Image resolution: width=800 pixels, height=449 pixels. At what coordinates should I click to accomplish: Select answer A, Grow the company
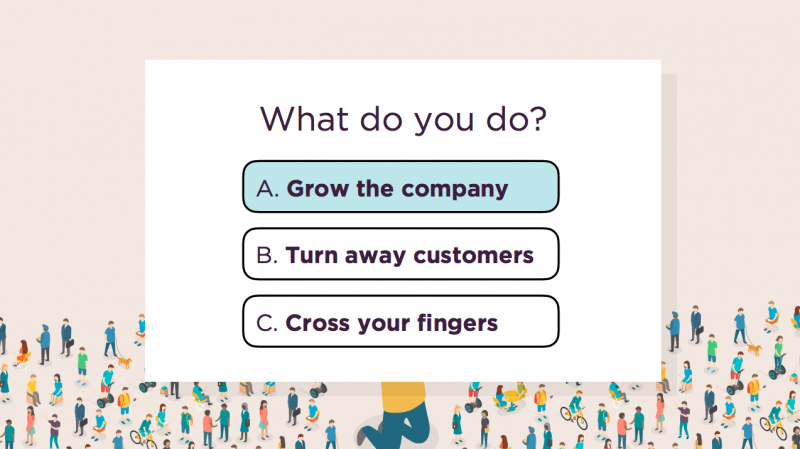tap(400, 187)
